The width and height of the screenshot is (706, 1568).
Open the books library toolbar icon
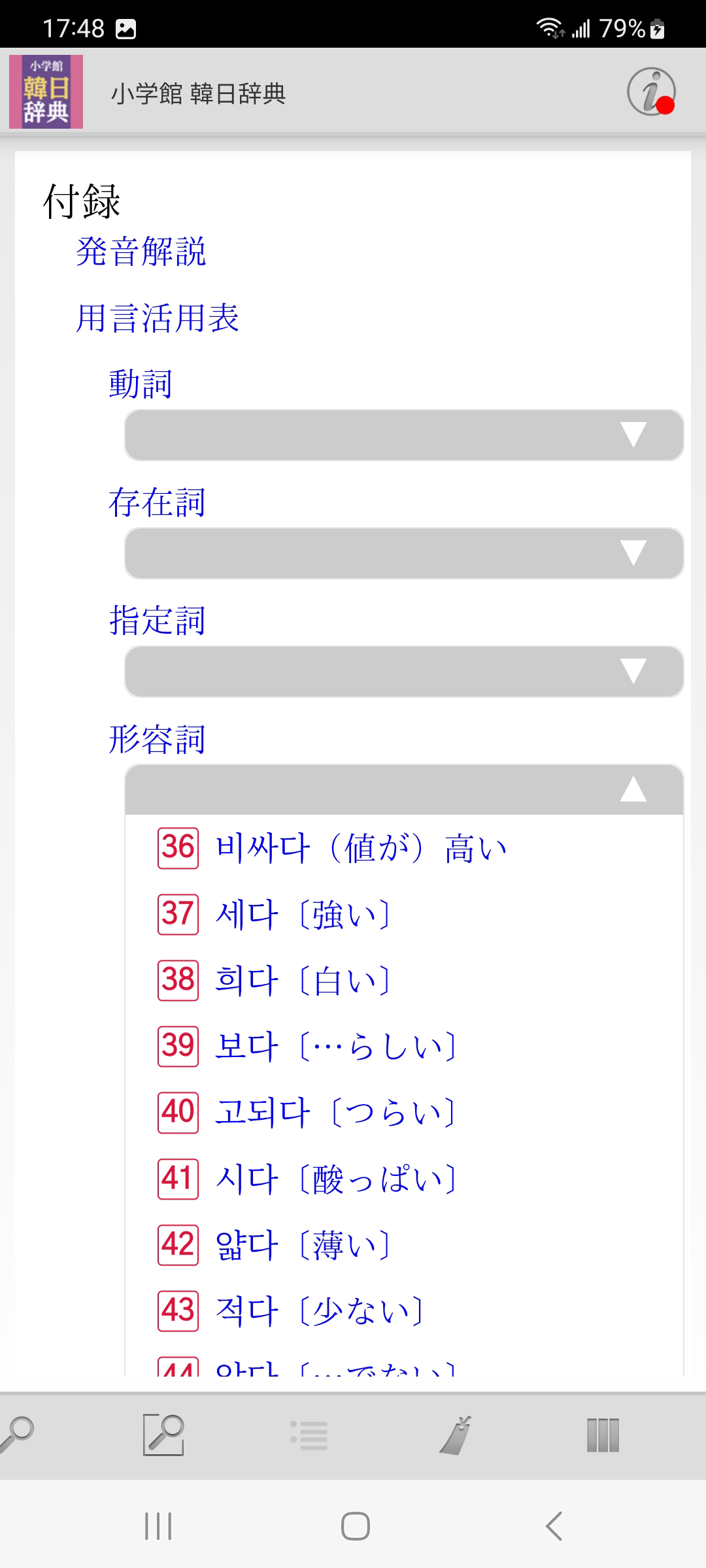click(603, 1435)
